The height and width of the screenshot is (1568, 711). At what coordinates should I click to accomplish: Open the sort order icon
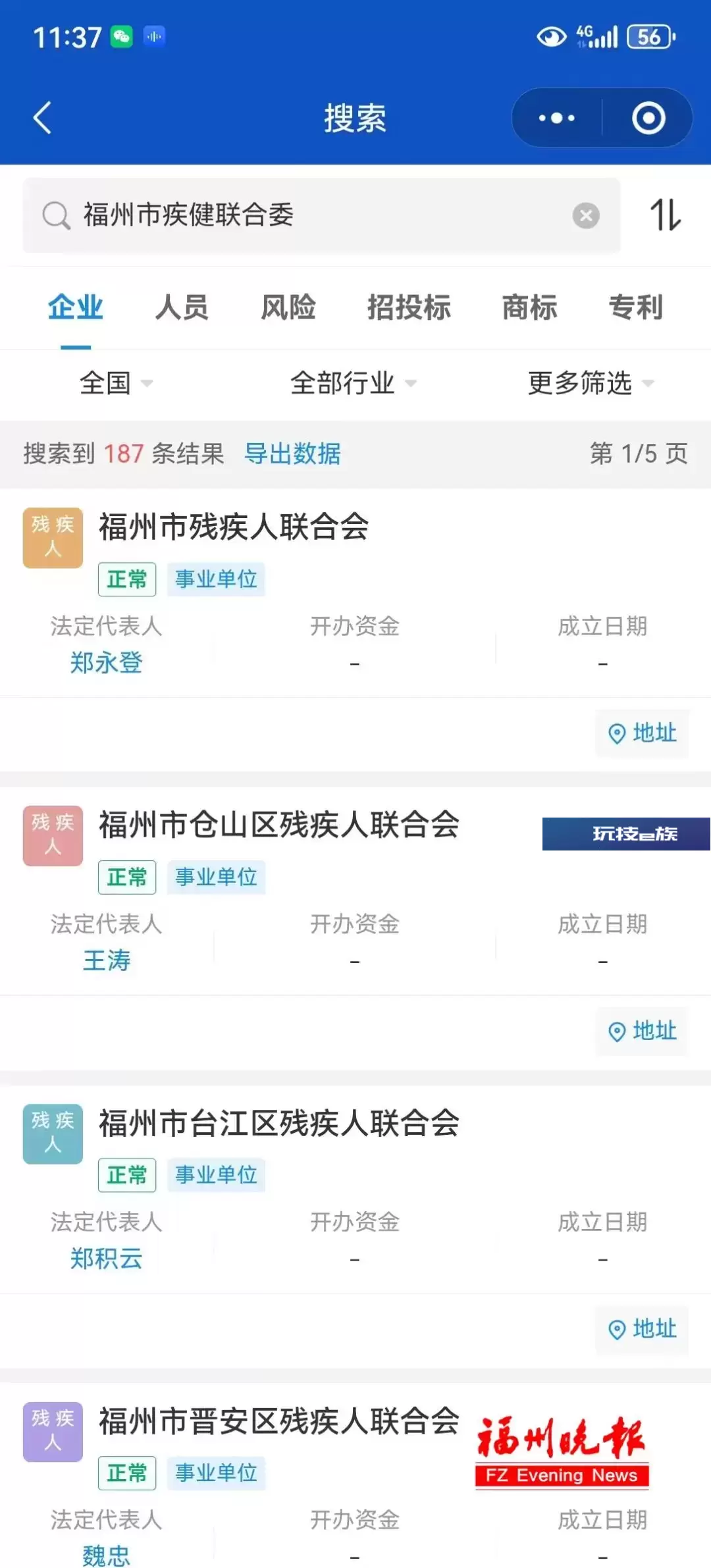pyautogui.click(x=665, y=215)
